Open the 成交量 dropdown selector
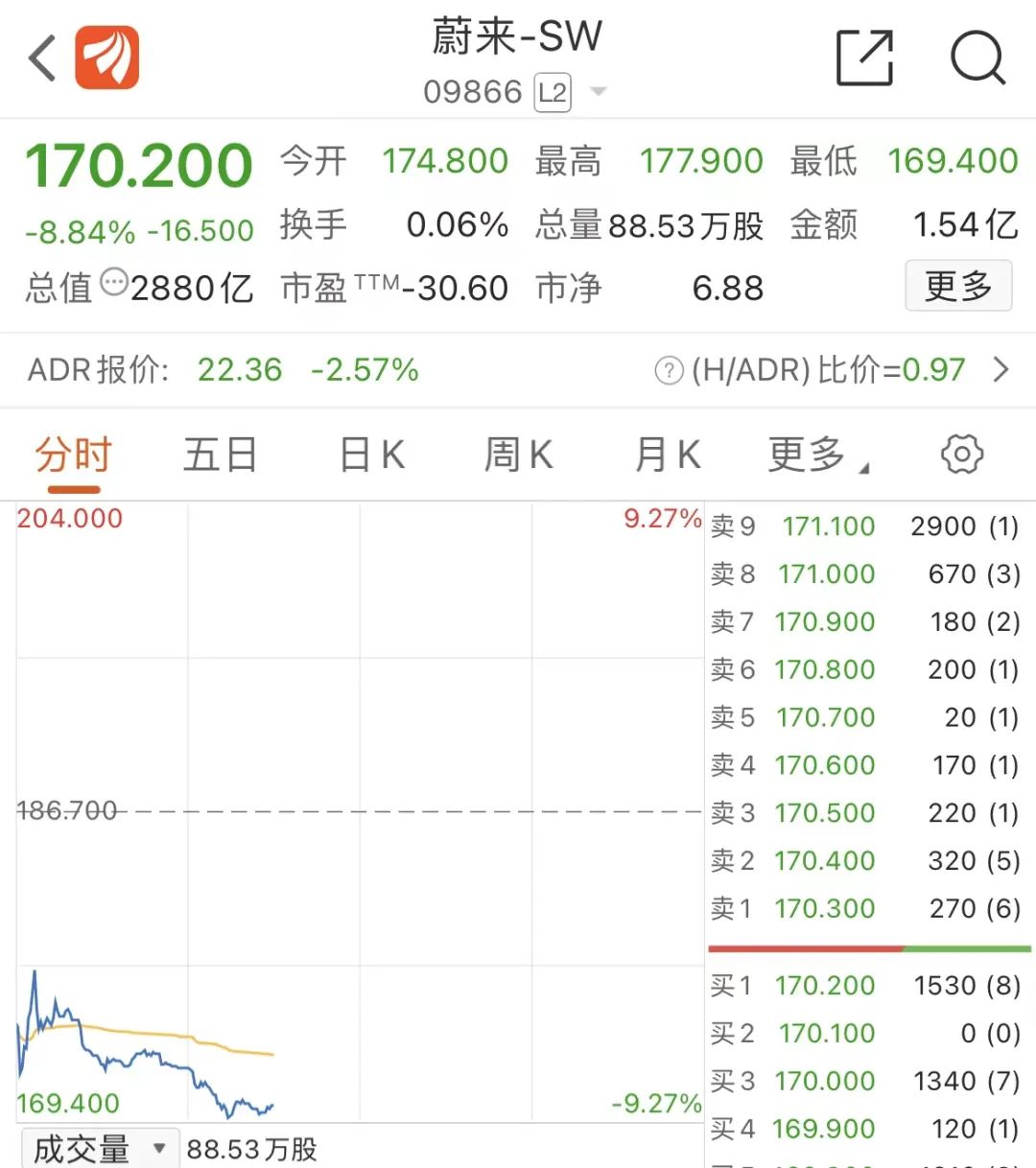The width and height of the screenshot is (1036, 1168). click(102, 1147)
